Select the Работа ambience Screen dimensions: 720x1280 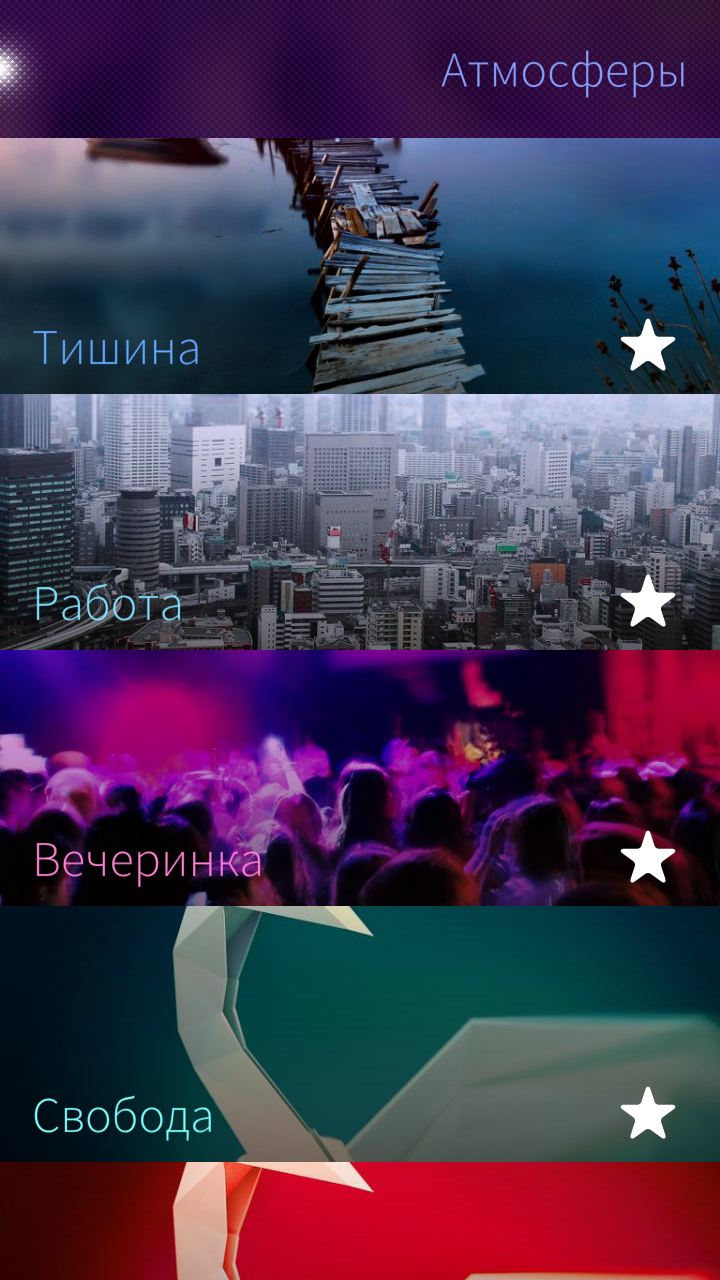[360, 522]
